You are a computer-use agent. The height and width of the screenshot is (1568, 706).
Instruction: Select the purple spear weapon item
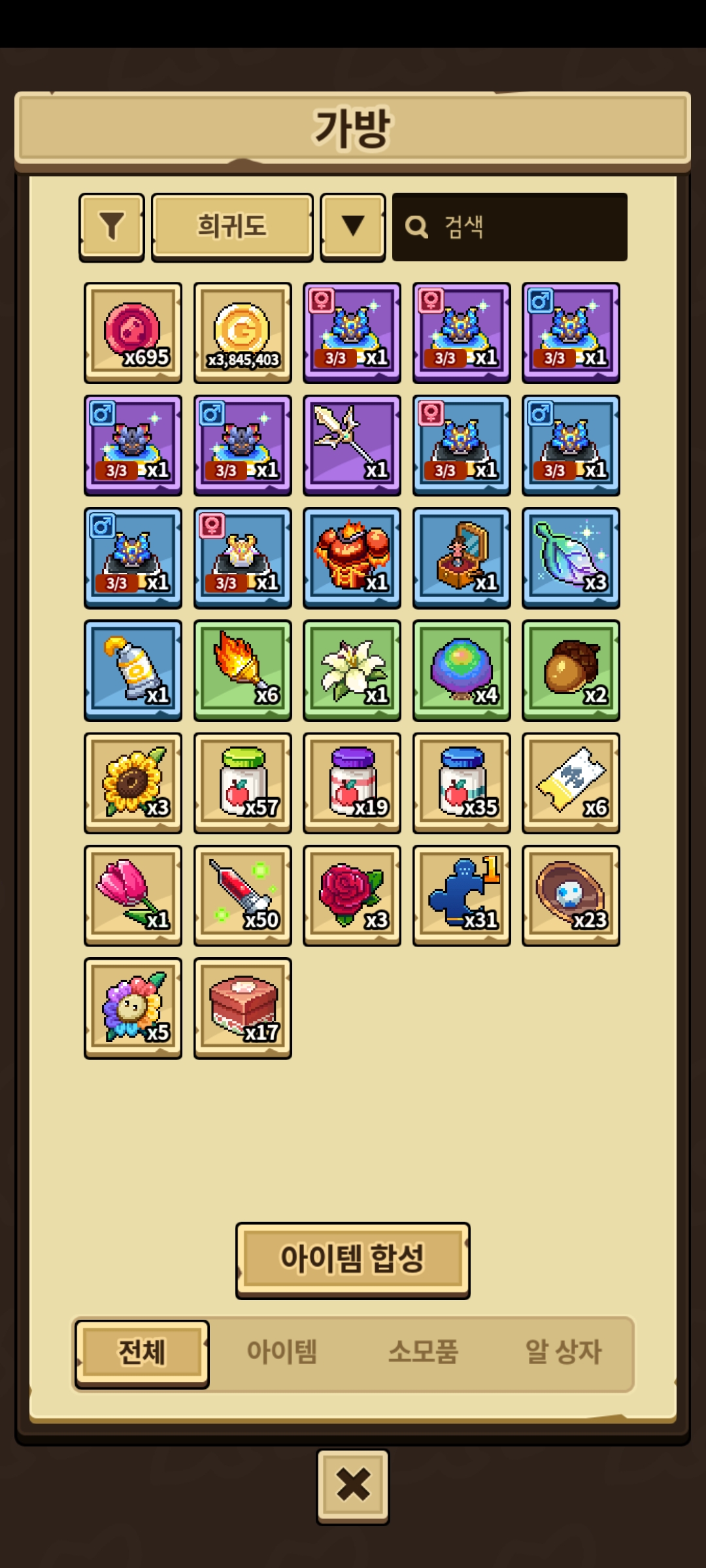click(352, 445)
